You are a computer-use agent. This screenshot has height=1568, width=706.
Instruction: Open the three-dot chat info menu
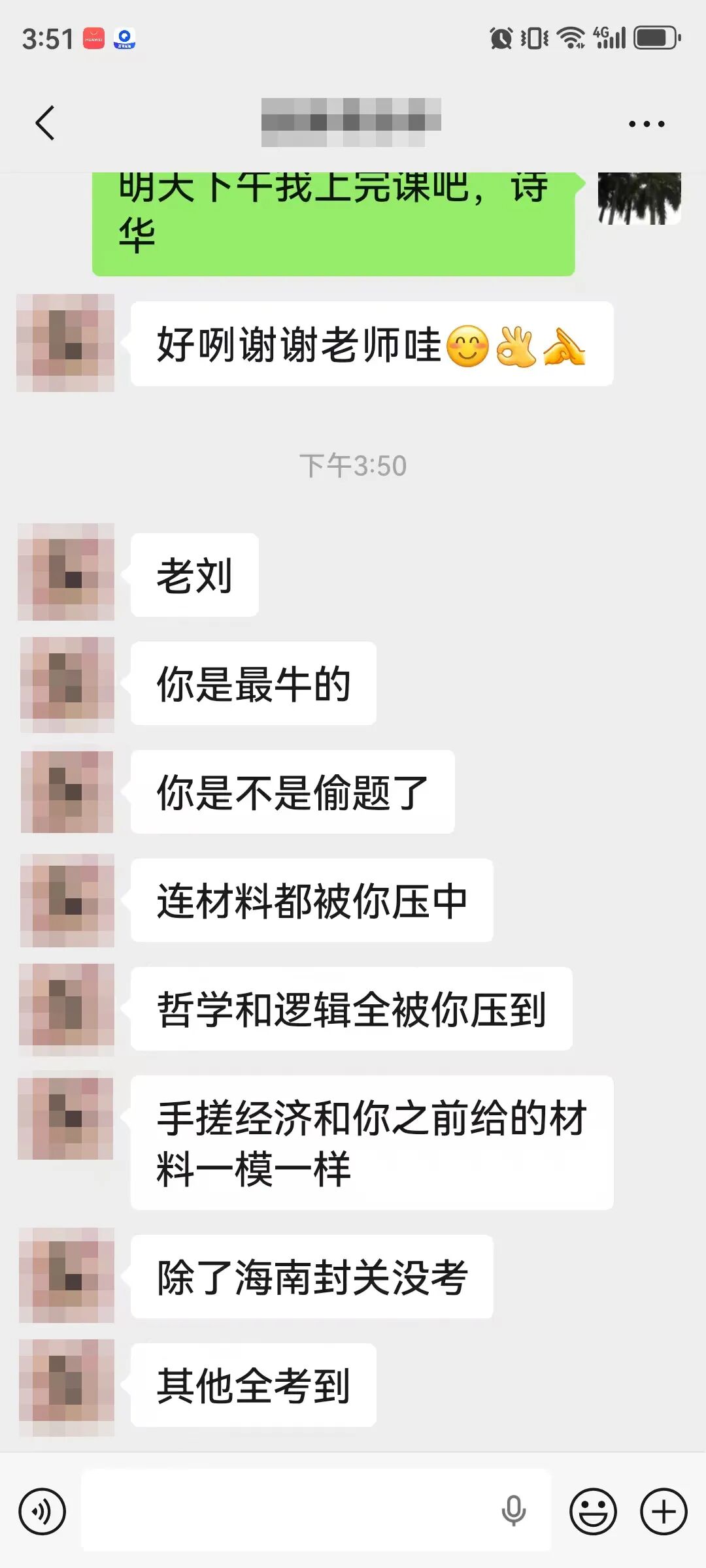pyautogui.click(x=647, y=123)
